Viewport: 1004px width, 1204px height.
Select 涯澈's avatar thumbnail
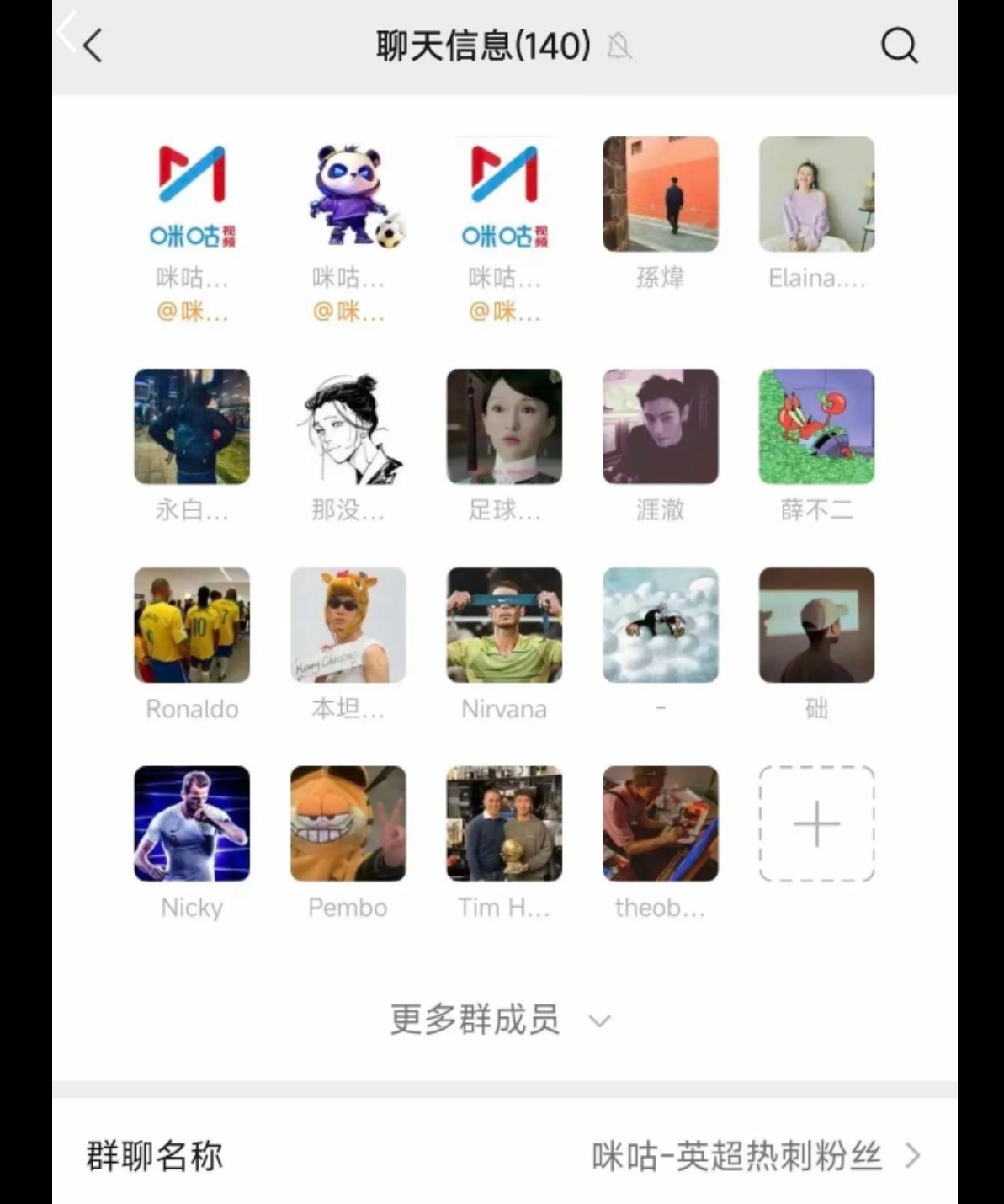click(660, 427)
